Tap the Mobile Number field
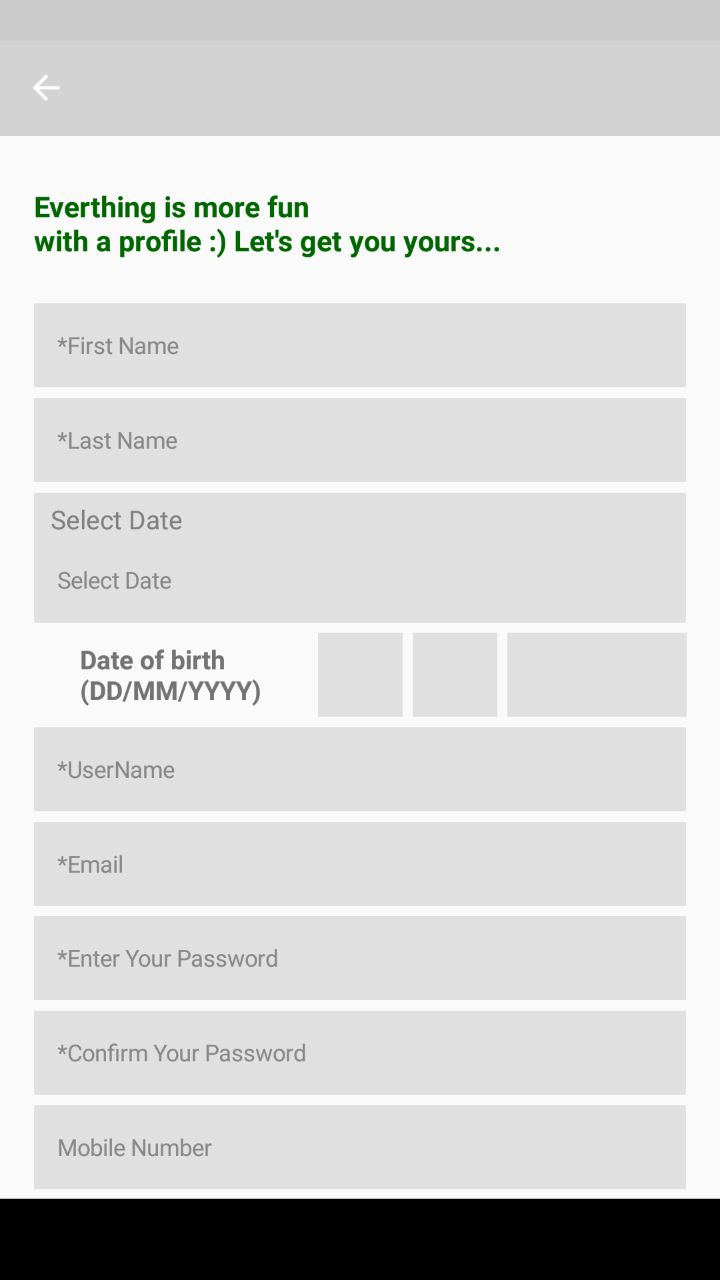Viewport: 720px width, 1280px height. 360,1147
